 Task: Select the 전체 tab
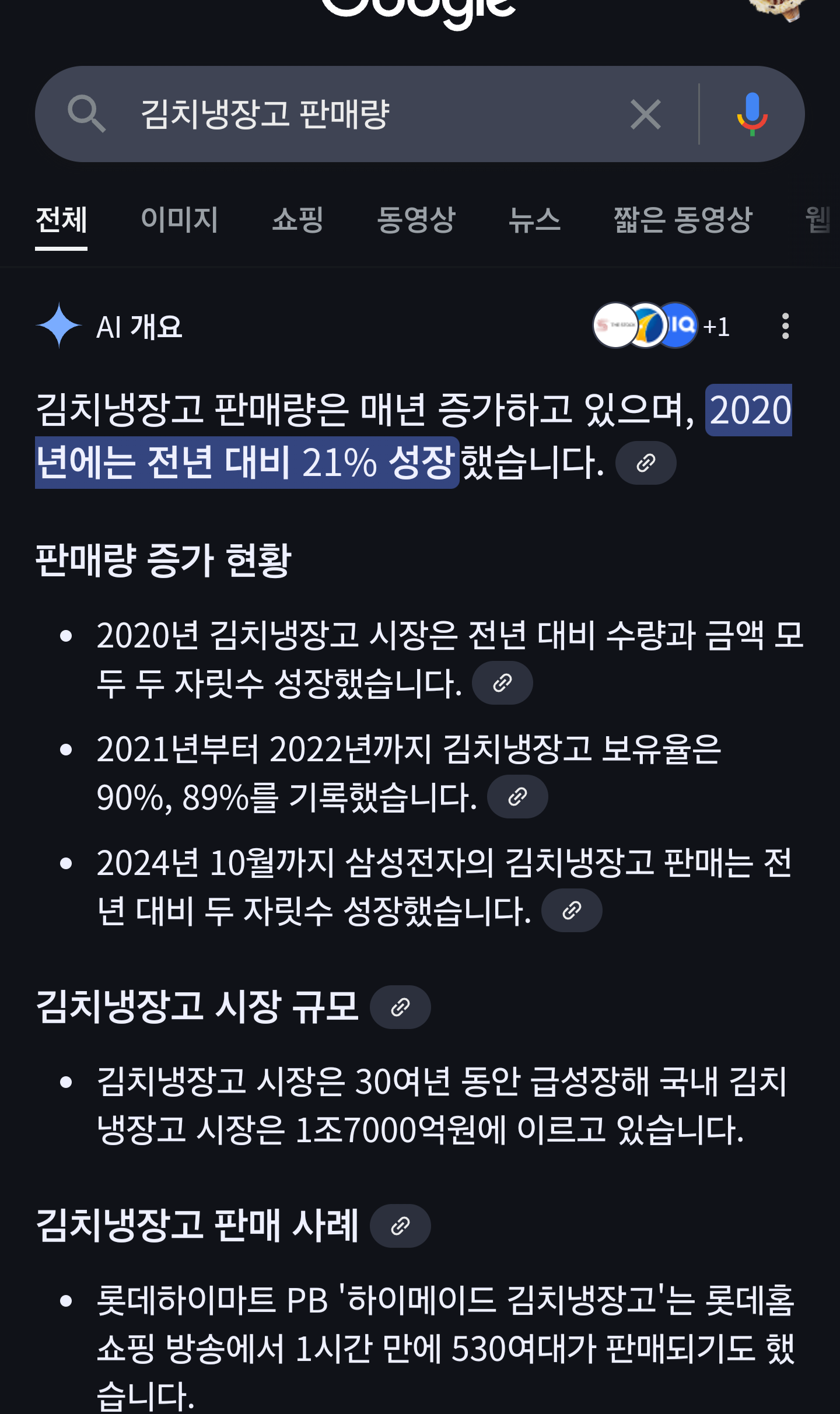(x=61, y=220)
